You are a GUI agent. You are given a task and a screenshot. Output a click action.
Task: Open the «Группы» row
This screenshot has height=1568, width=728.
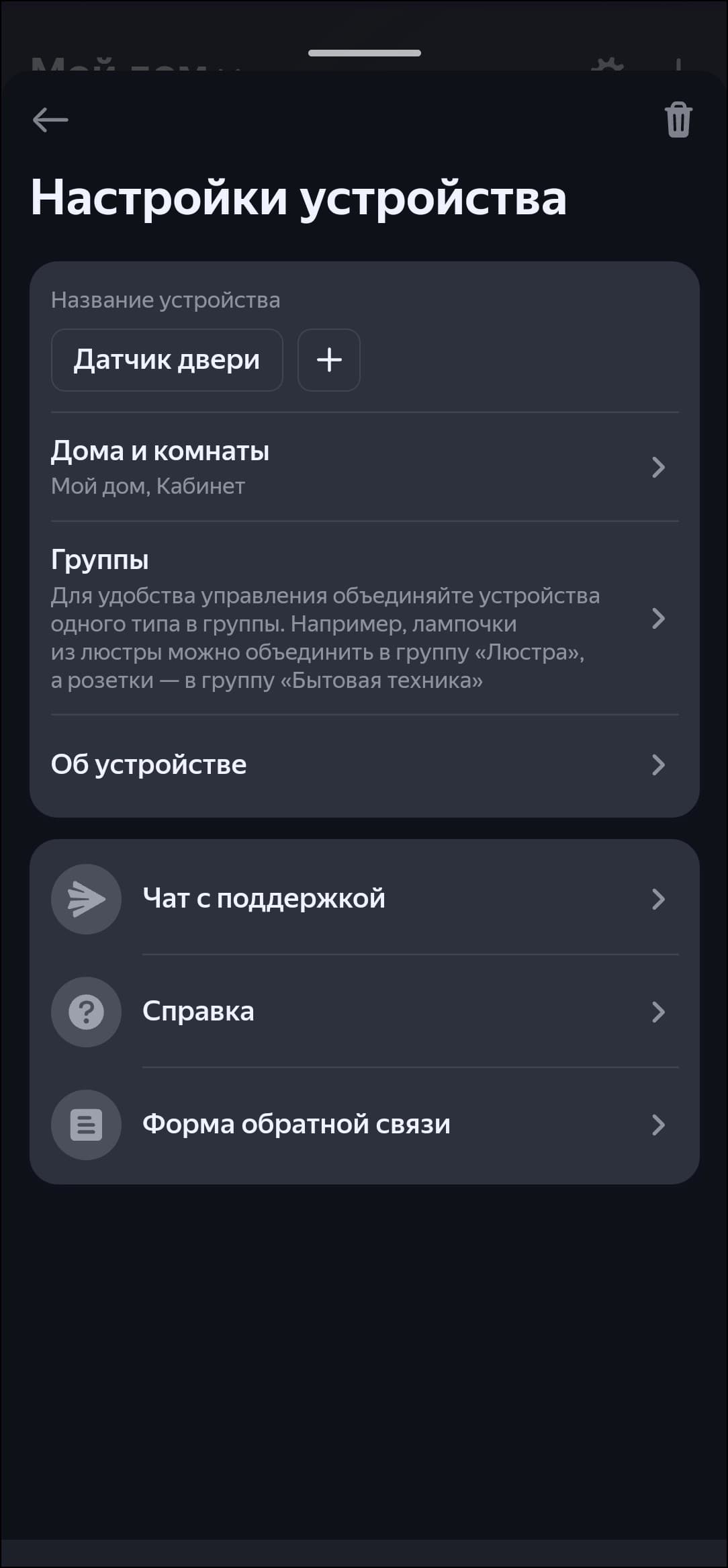pos(364,618)
